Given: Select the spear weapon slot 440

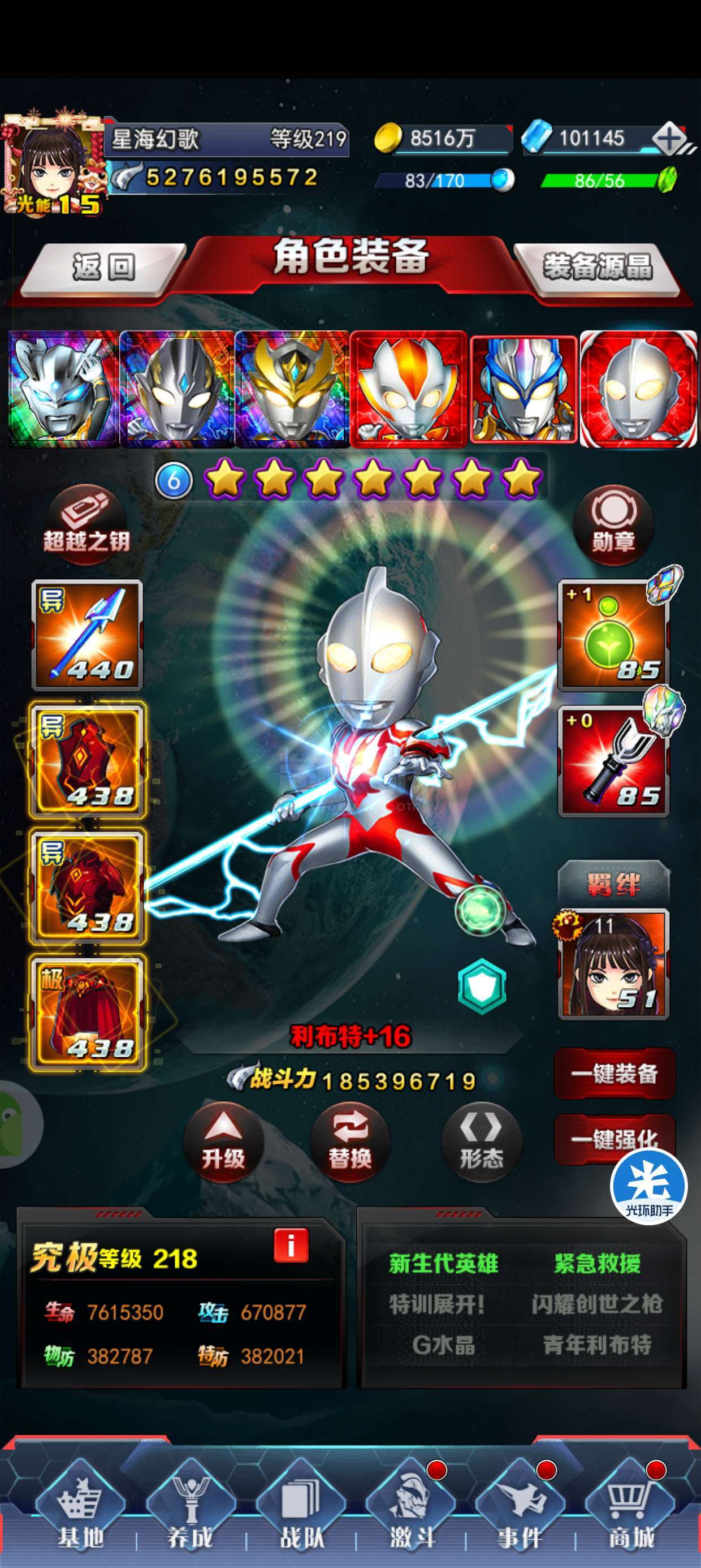Looking at the screenshot, I should pyautogui.click(x=87, y=635).
